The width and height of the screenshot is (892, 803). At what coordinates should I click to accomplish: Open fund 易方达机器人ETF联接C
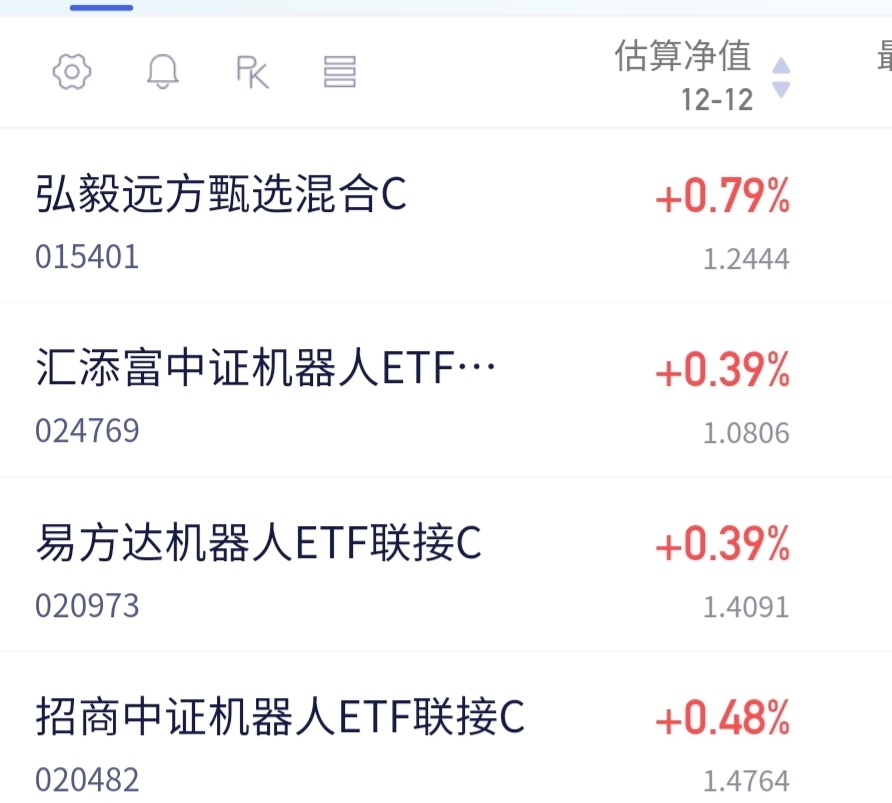pyautogui.click(x=446, y=564)
